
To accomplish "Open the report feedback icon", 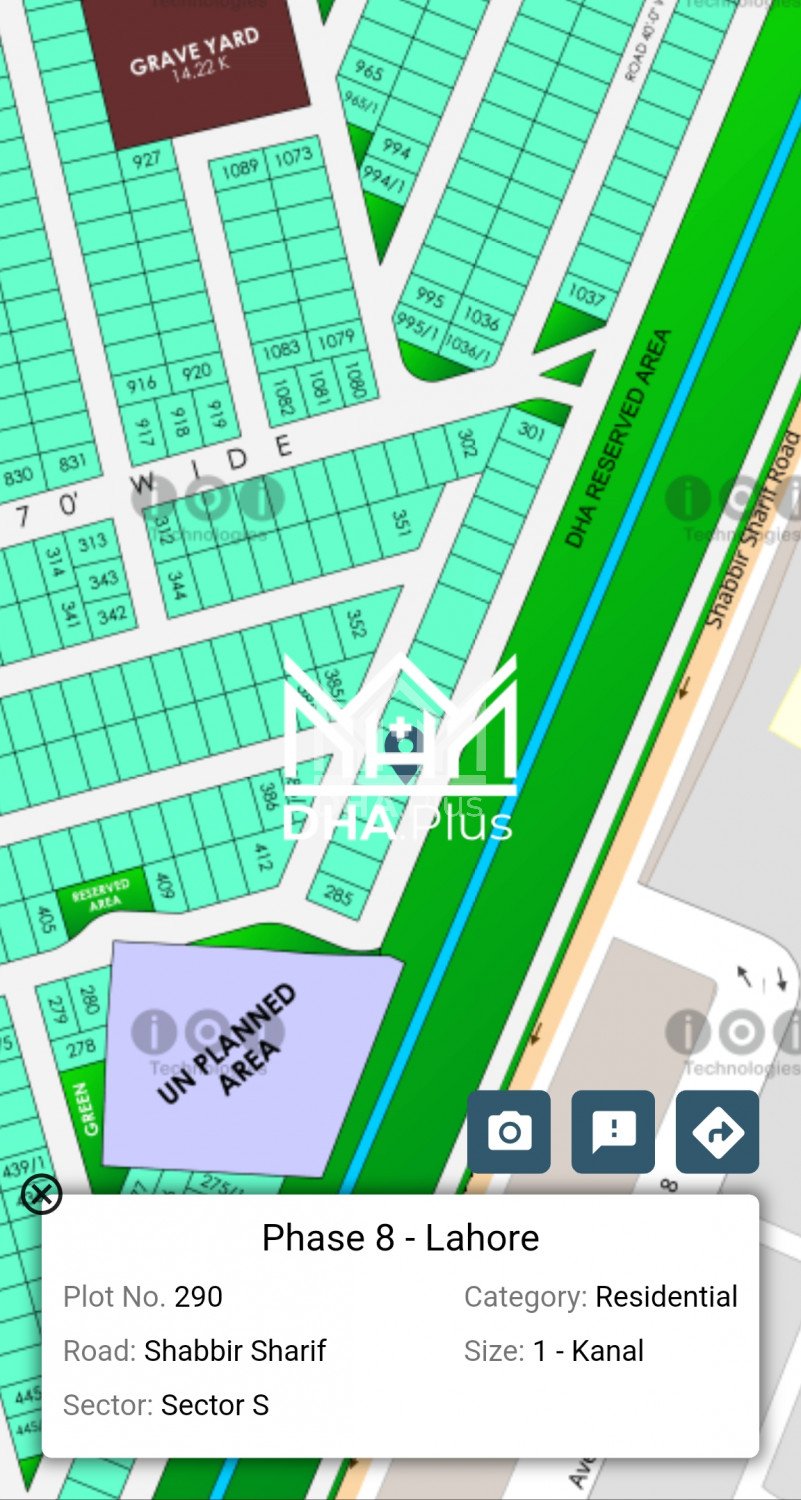I will [613, 1132].
